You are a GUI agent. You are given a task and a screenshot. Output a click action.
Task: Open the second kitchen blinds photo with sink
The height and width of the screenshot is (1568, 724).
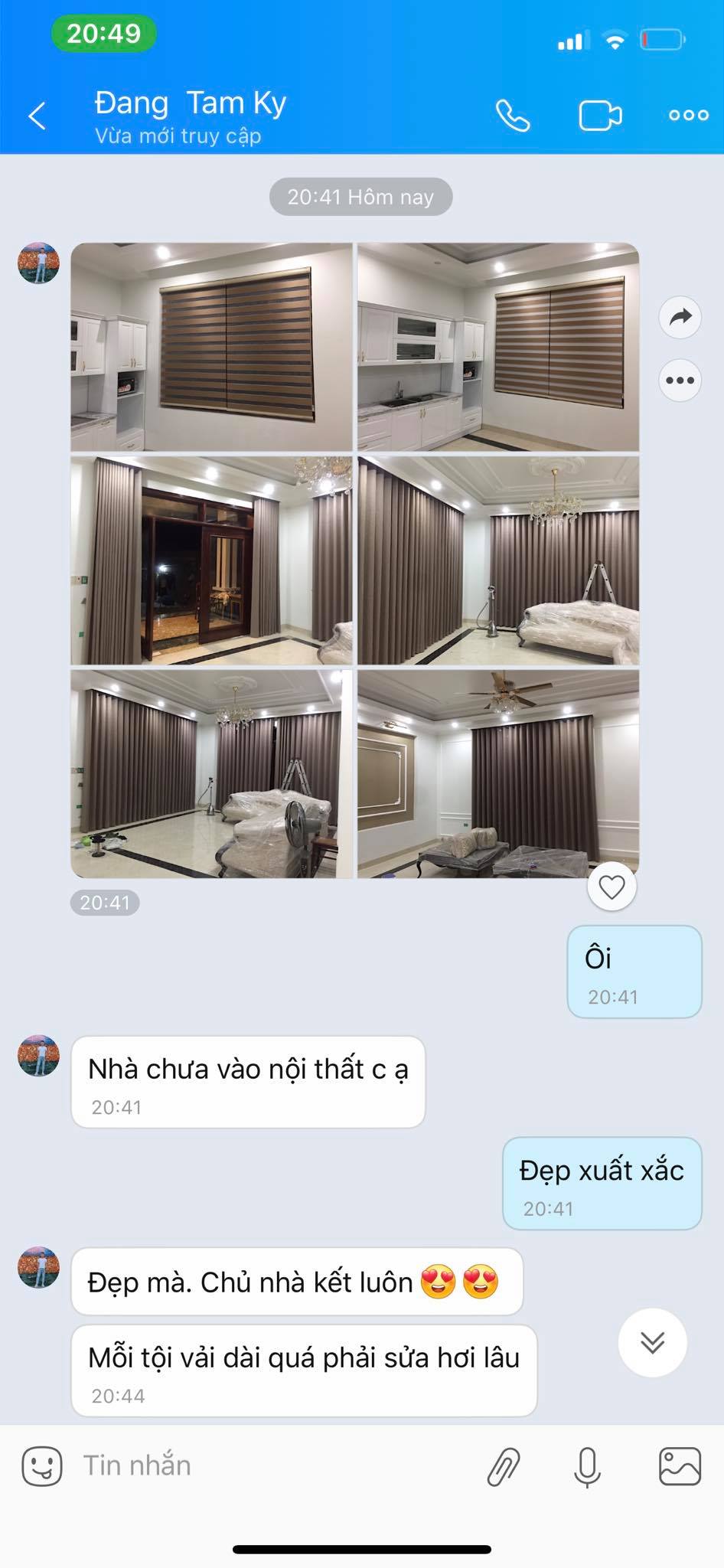pyautogui.click(x=498, y=347)
